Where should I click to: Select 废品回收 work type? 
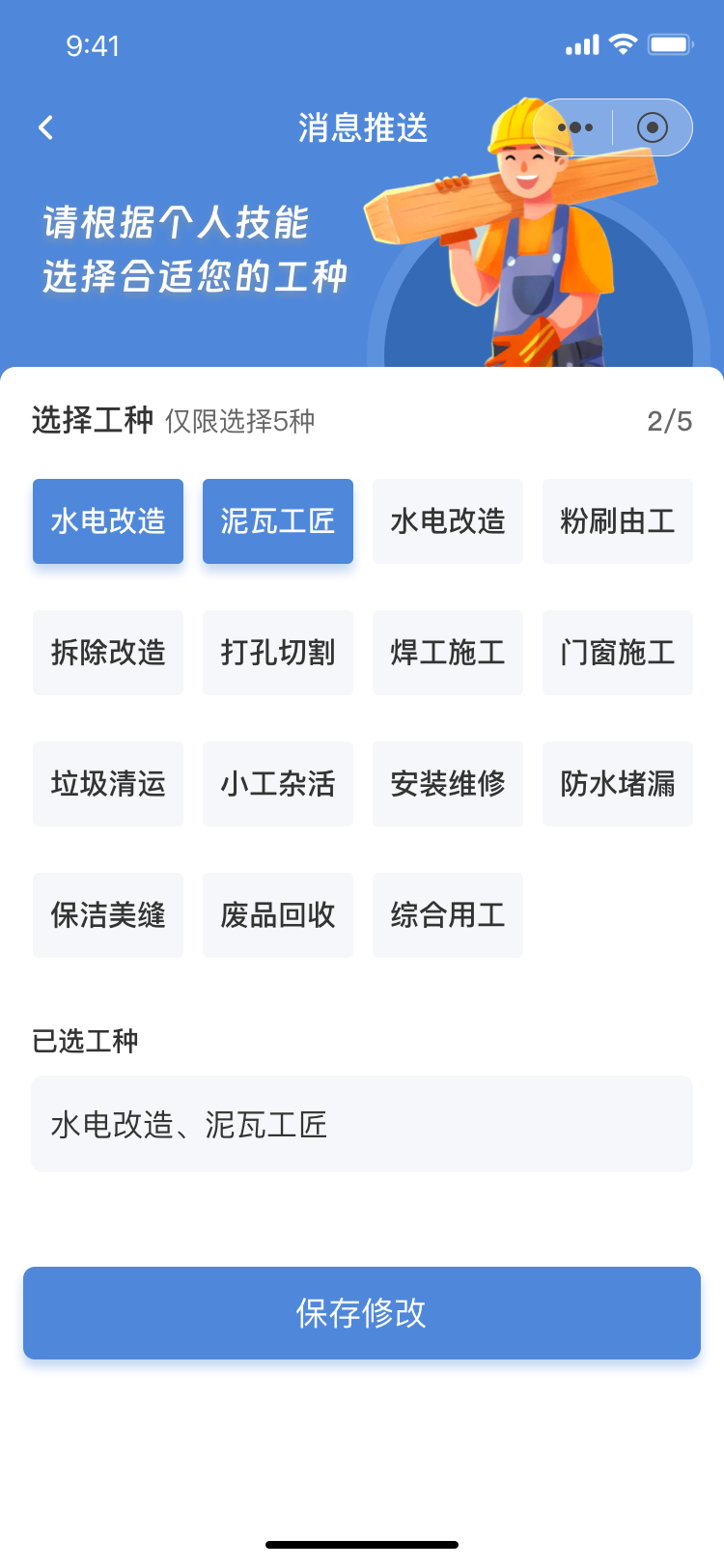[278, 915]
